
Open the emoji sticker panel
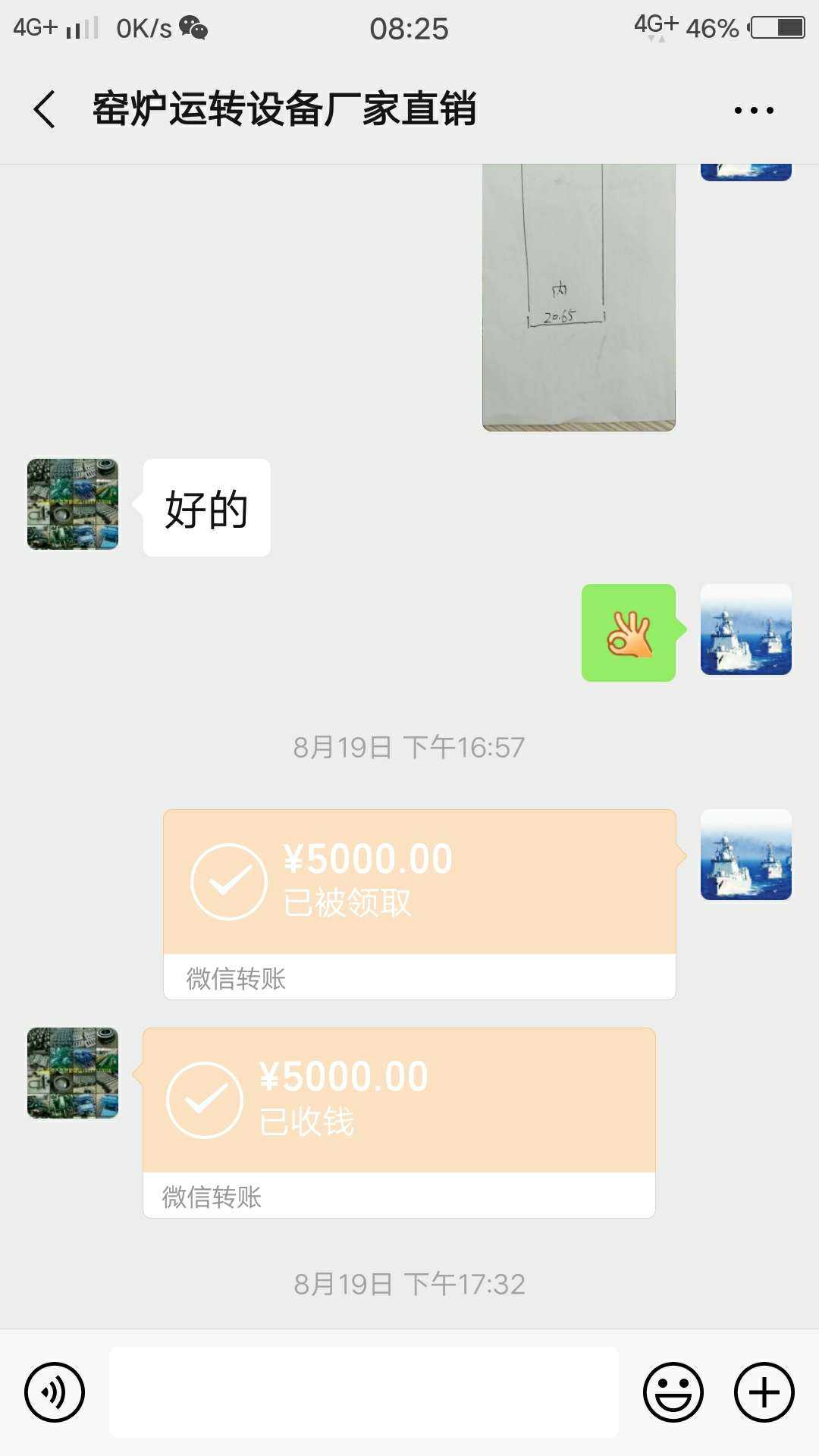pos(673,1392)
